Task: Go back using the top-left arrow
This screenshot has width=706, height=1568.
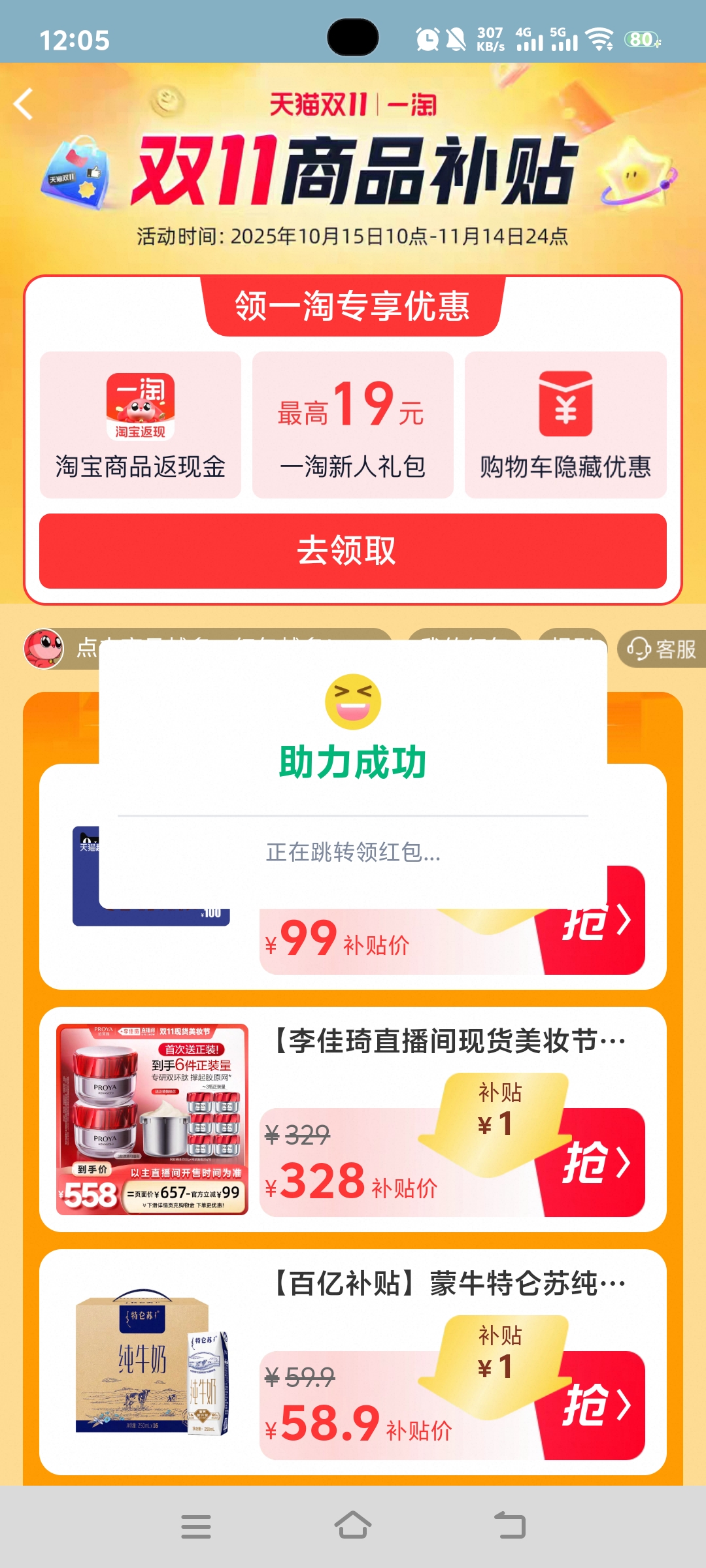Action: 24,105
